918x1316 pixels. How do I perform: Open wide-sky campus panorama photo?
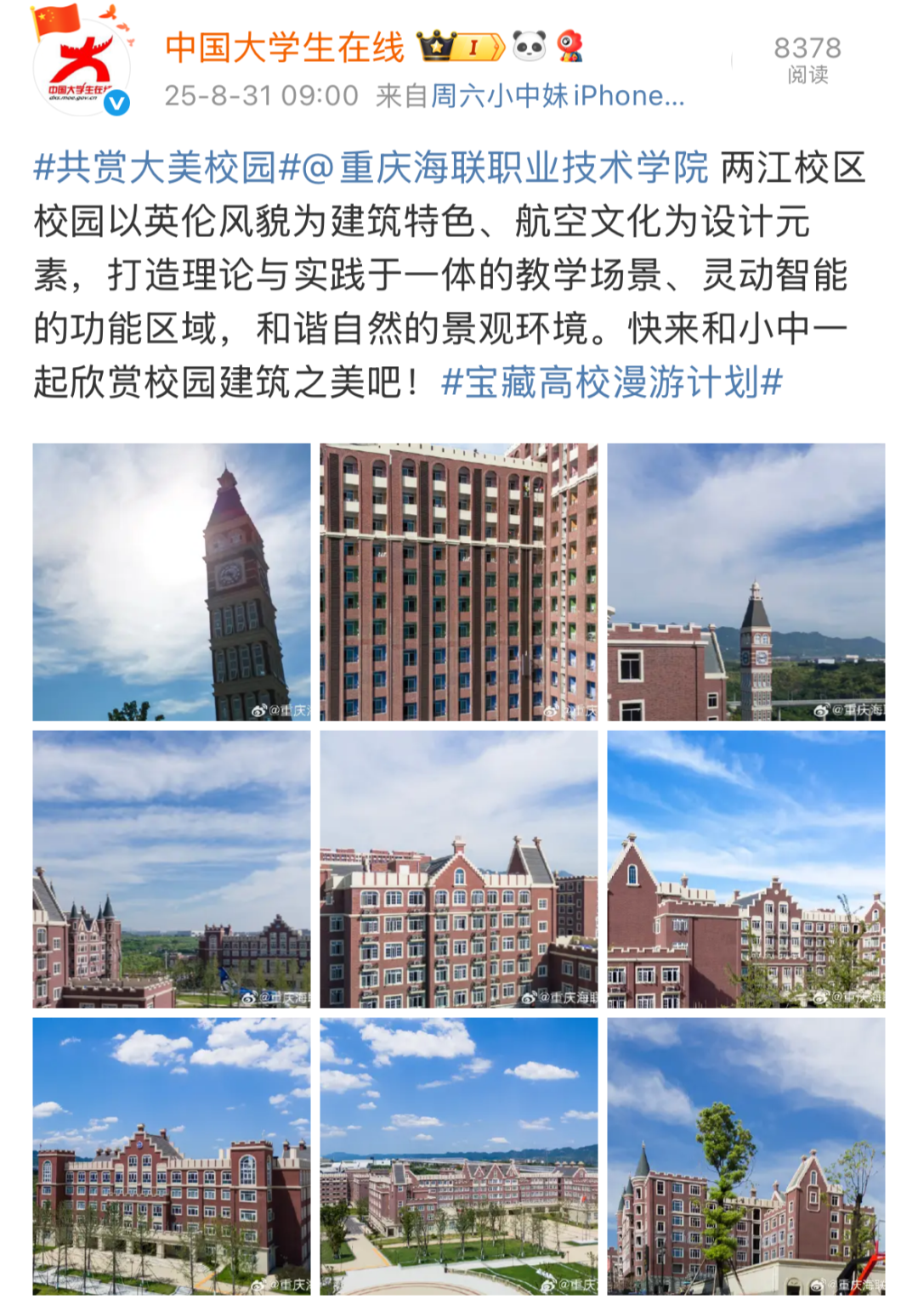[172, 869]
